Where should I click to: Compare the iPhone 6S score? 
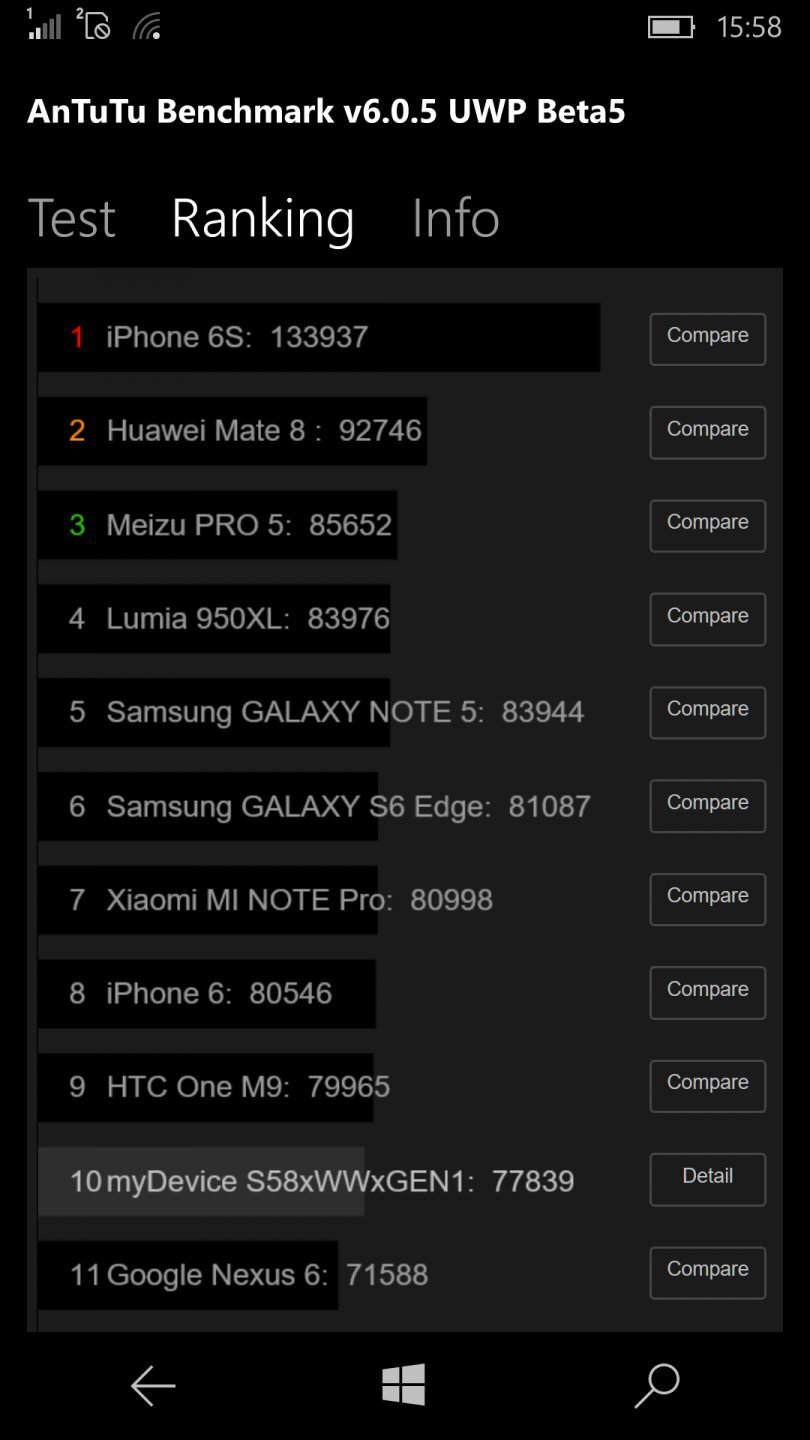click(x=707, y=338)
